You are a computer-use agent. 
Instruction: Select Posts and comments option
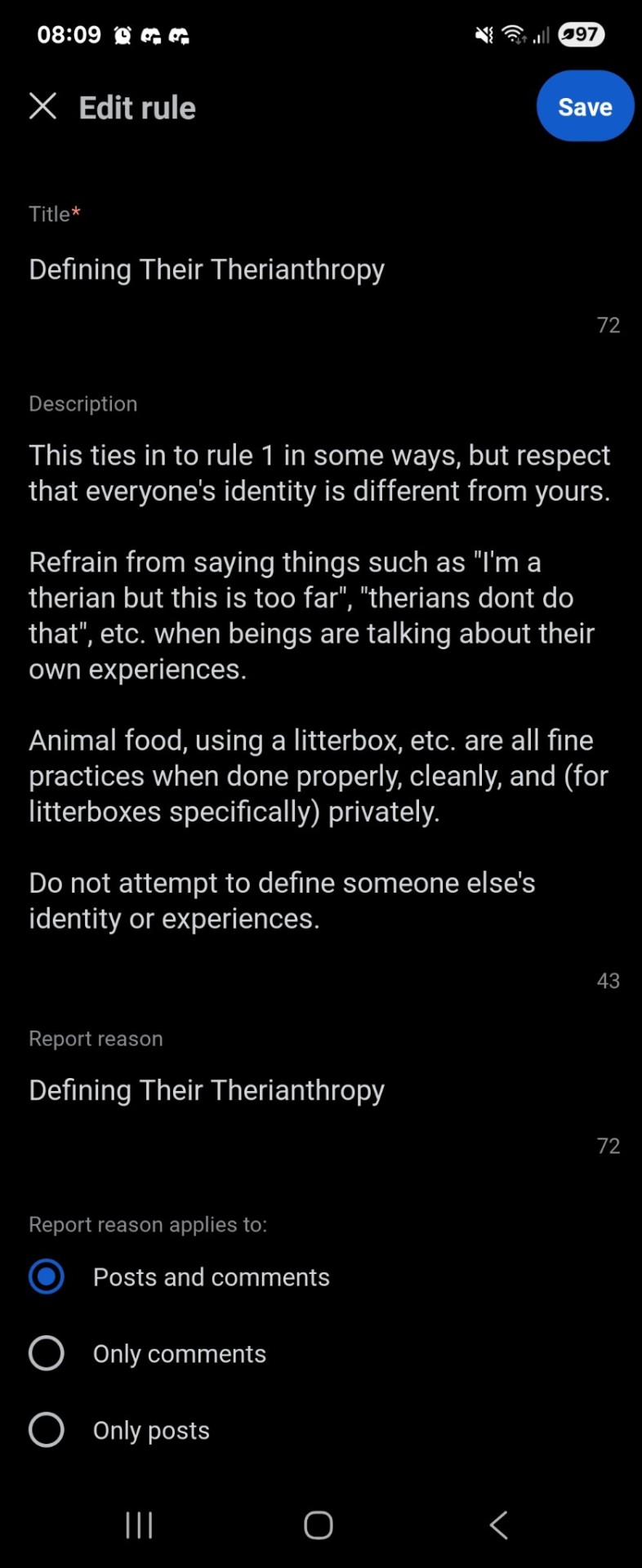coord(47,1276)
